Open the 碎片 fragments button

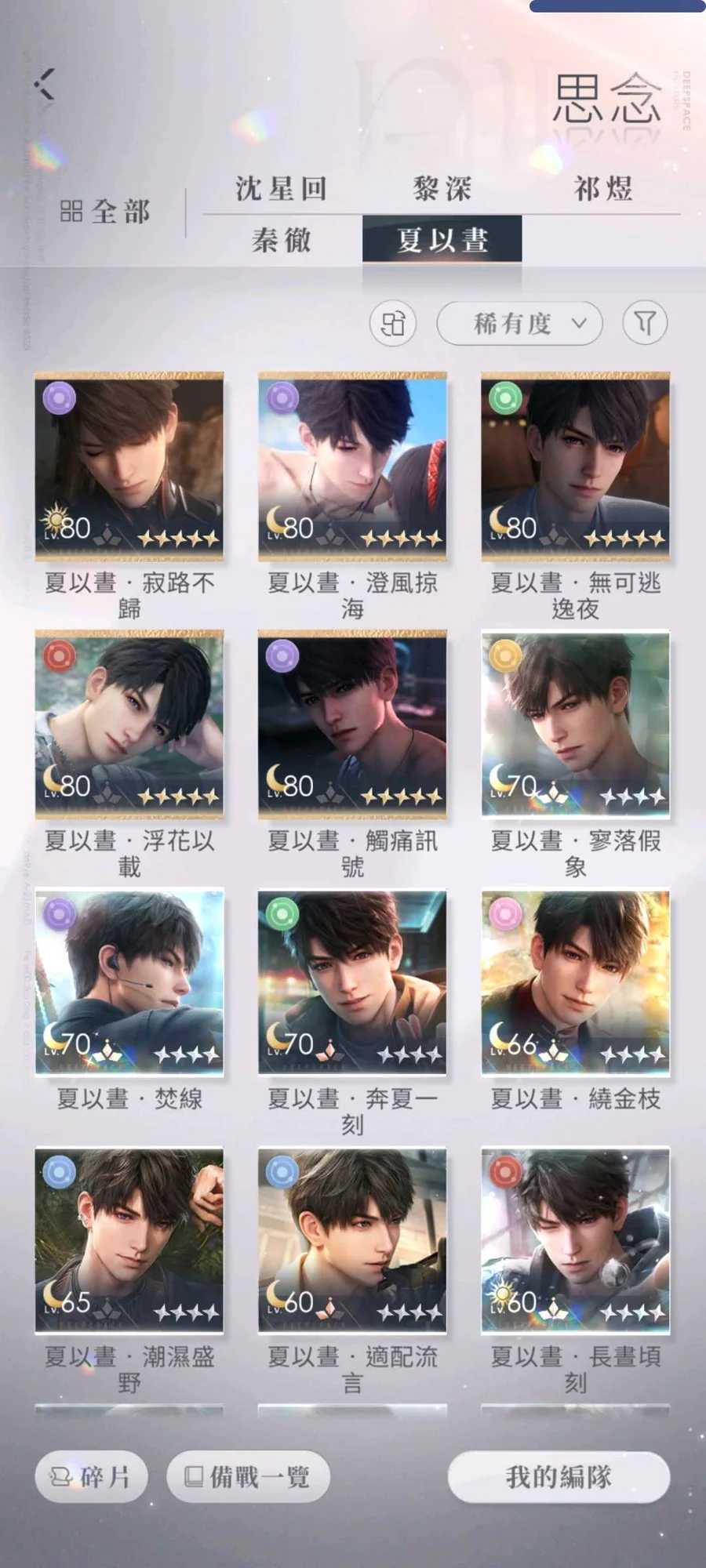[91, 1477]
